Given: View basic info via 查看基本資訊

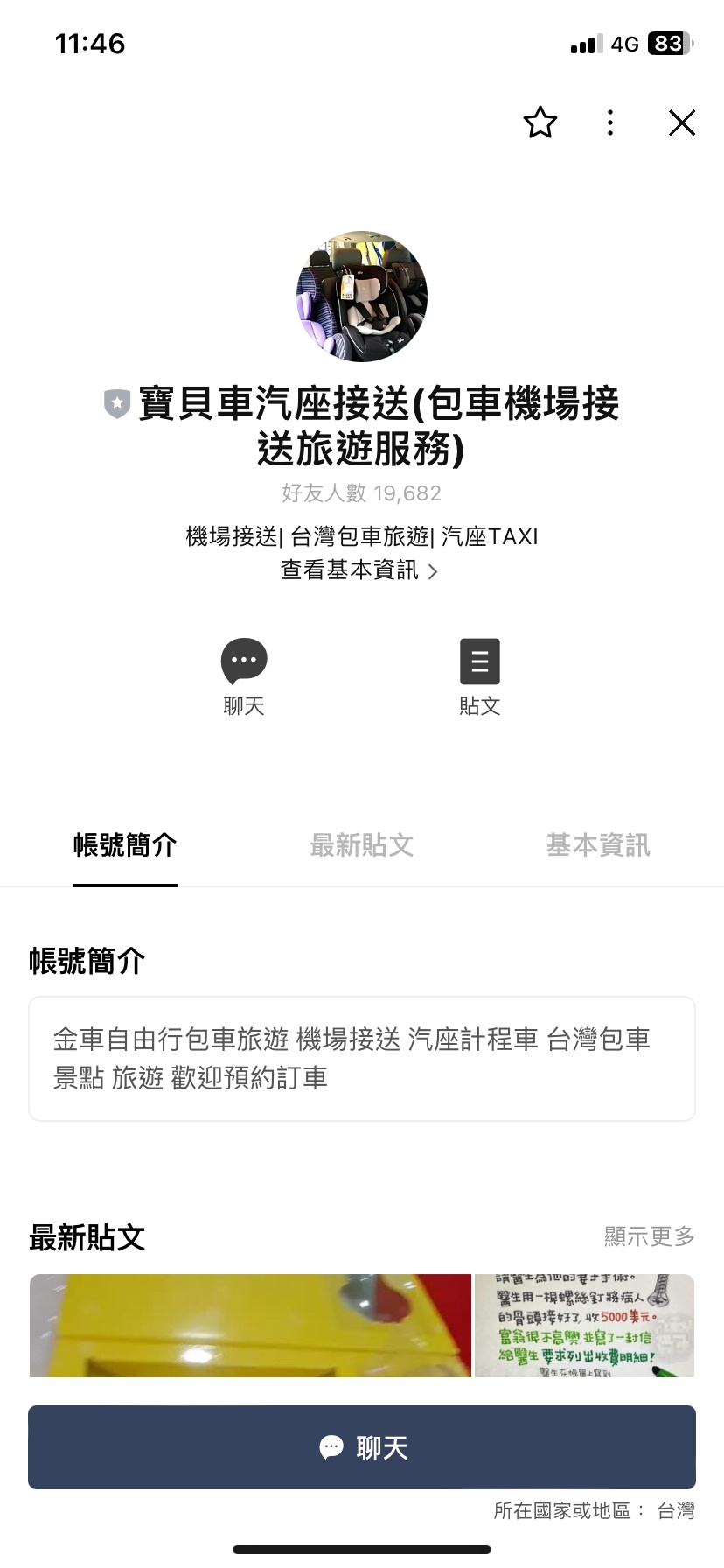Looking at the screenshot, I should click(x=359, y=570).
